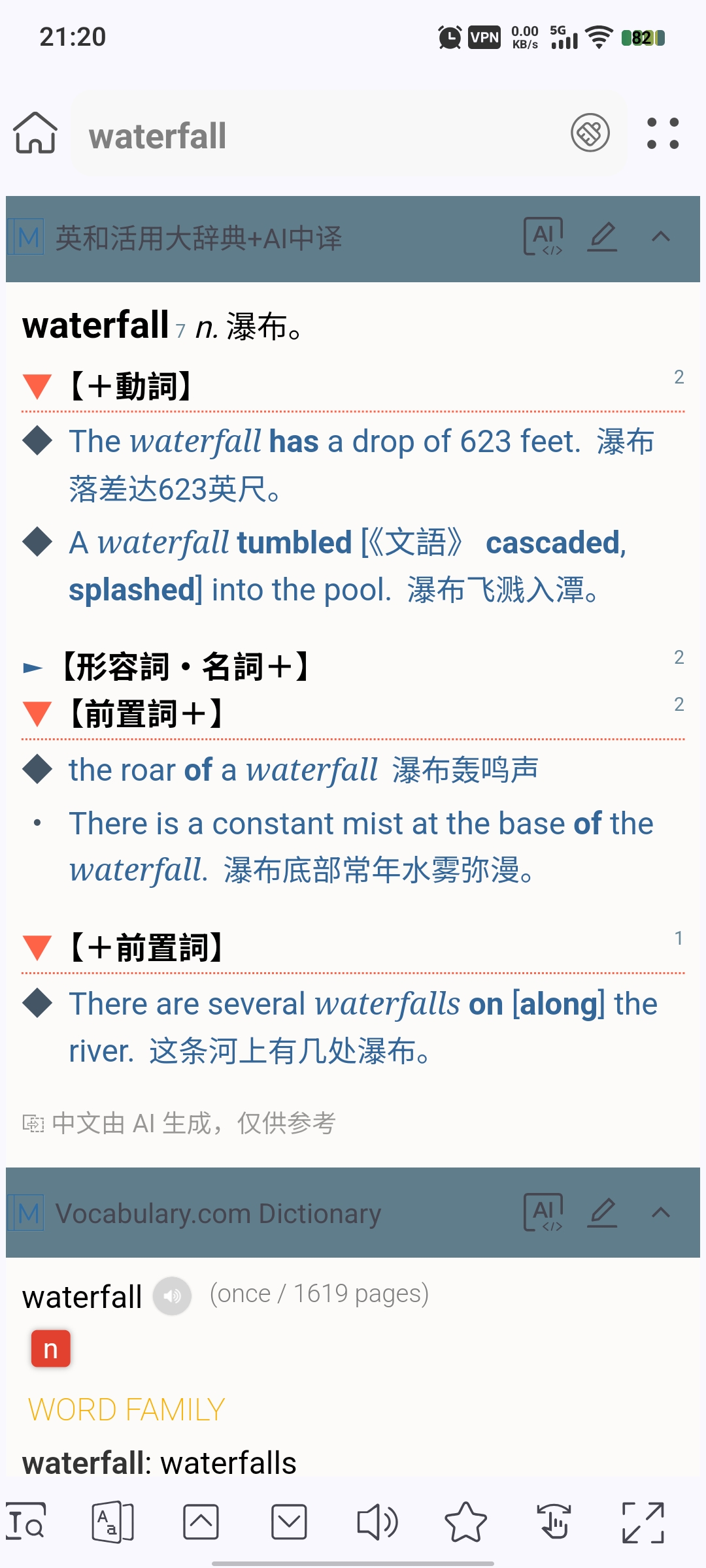This screenshot has width=706, height=1568.
Task: Collapse the 【+前置詞】 section
Action: 37,948
